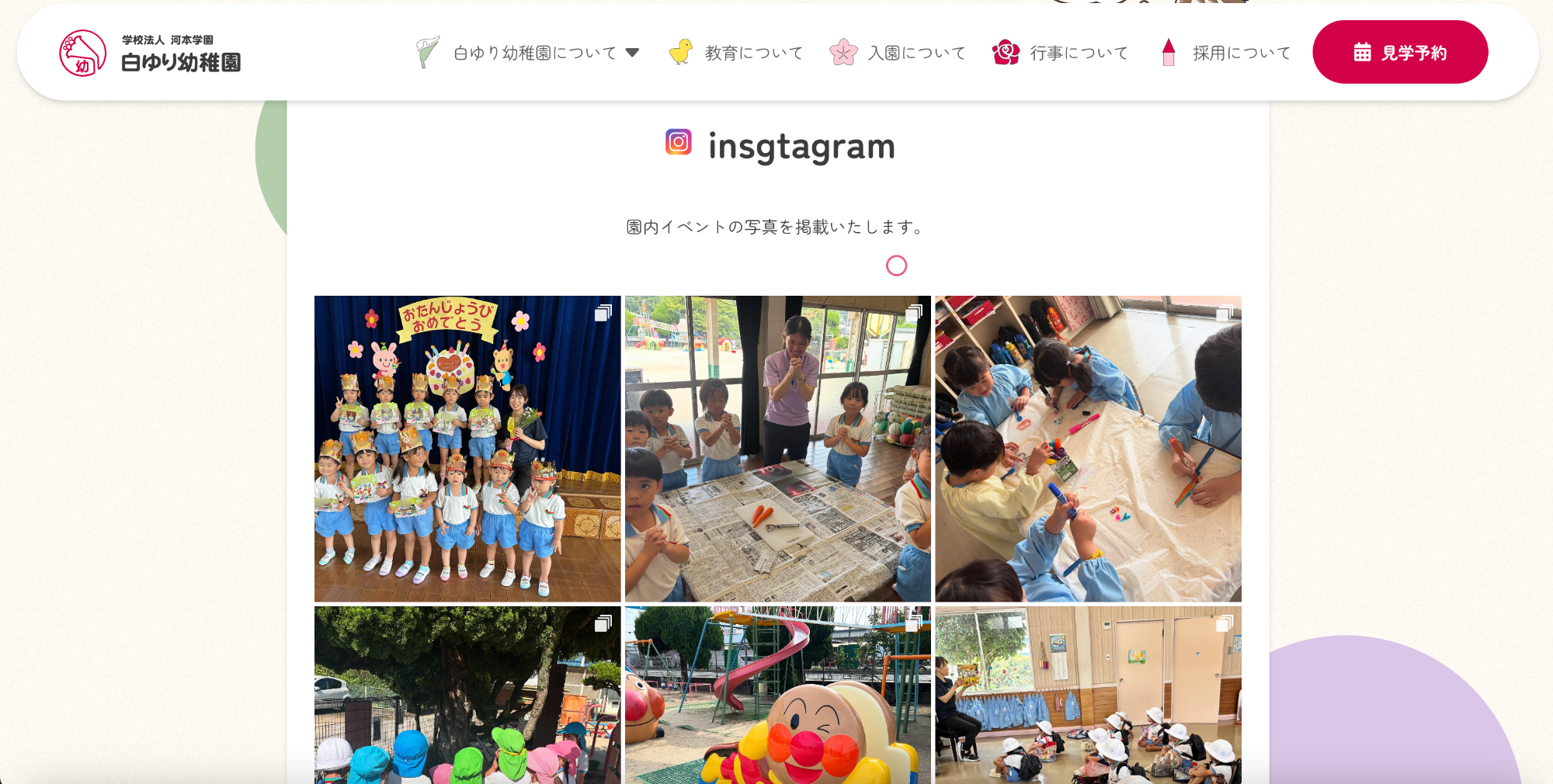View the Anpanman playground slide post
This screenshot has height=784, width=1553.
(777, 695)
